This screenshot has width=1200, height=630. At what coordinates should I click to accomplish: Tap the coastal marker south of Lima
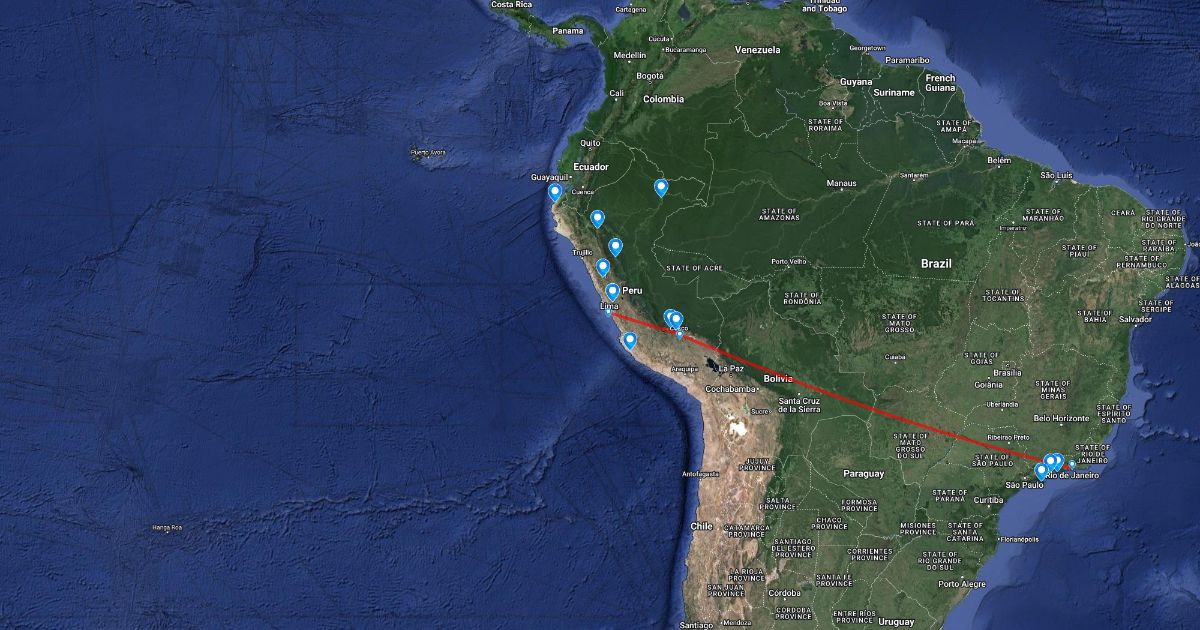[629, 340]
